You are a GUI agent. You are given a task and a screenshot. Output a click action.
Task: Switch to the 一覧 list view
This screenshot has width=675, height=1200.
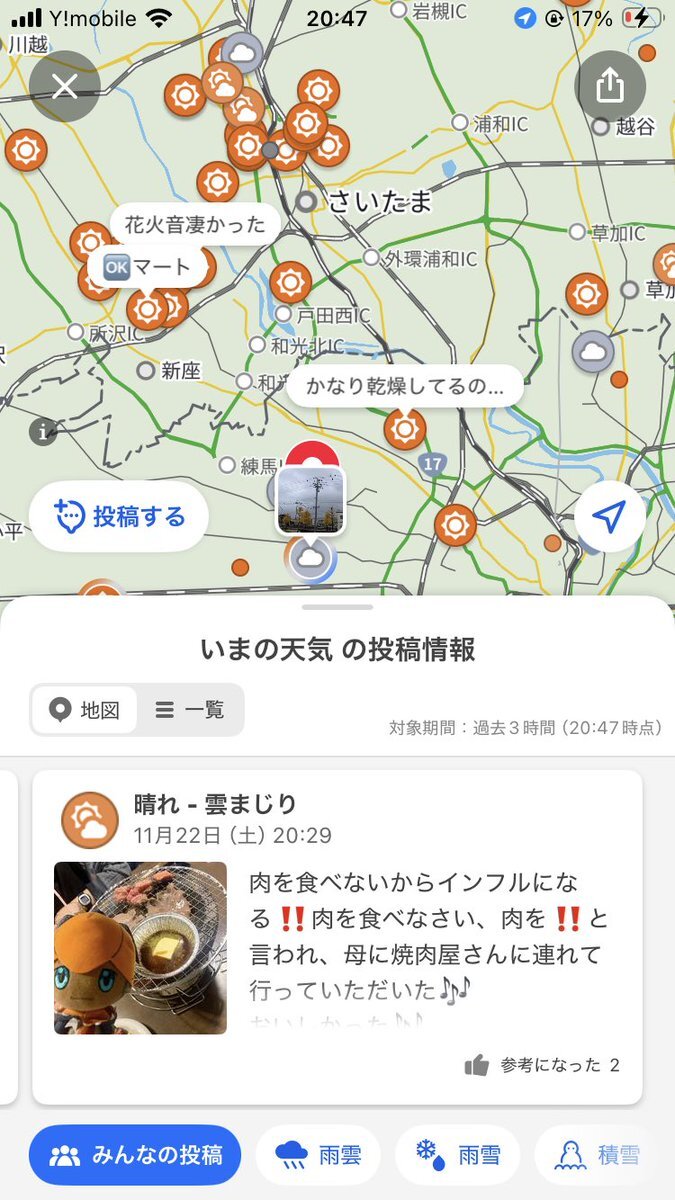click(190, 710)
